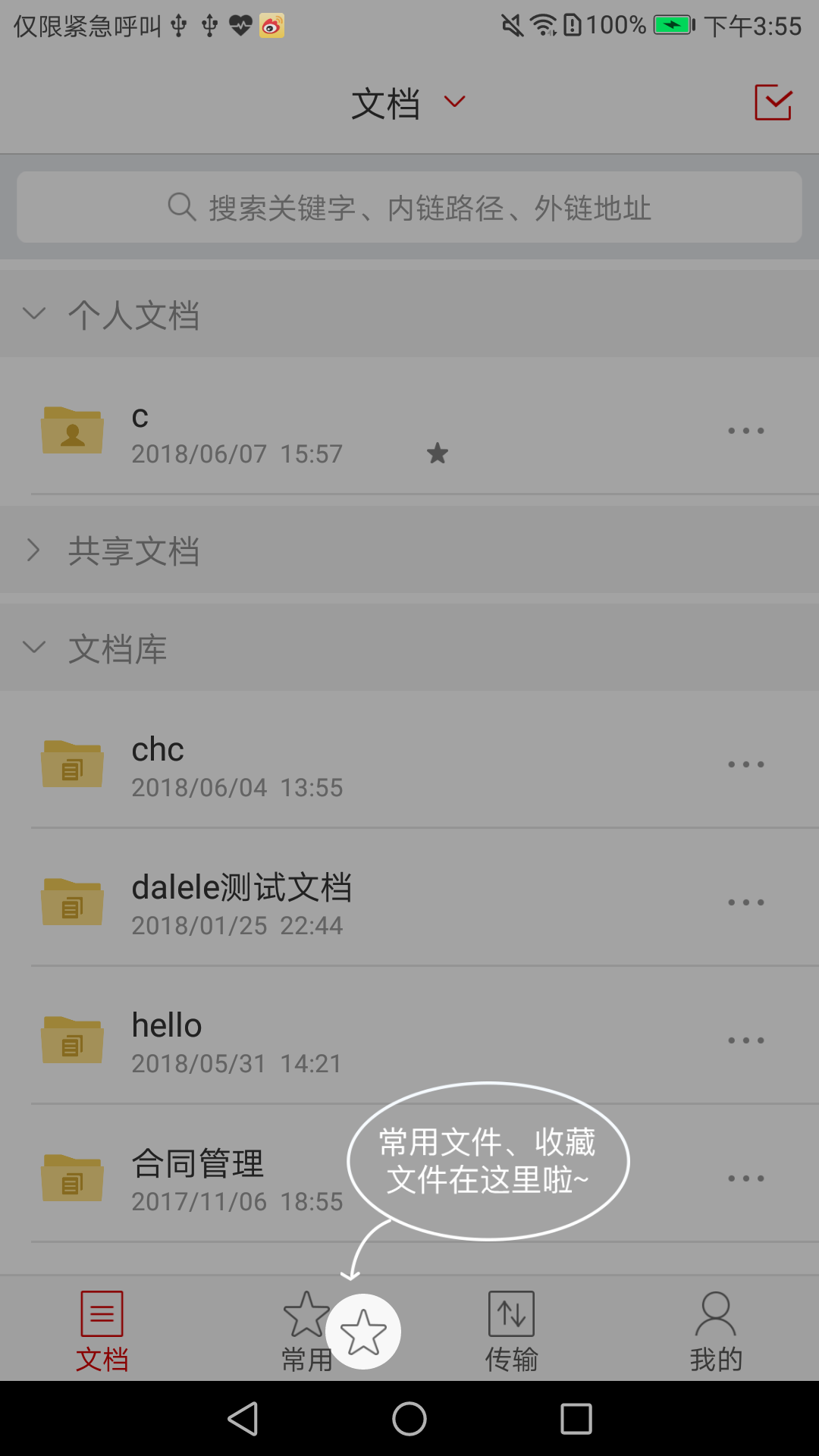819x1456 pixels.
Task: Tap the personal folder icon next to c
Action: (72, 430)
